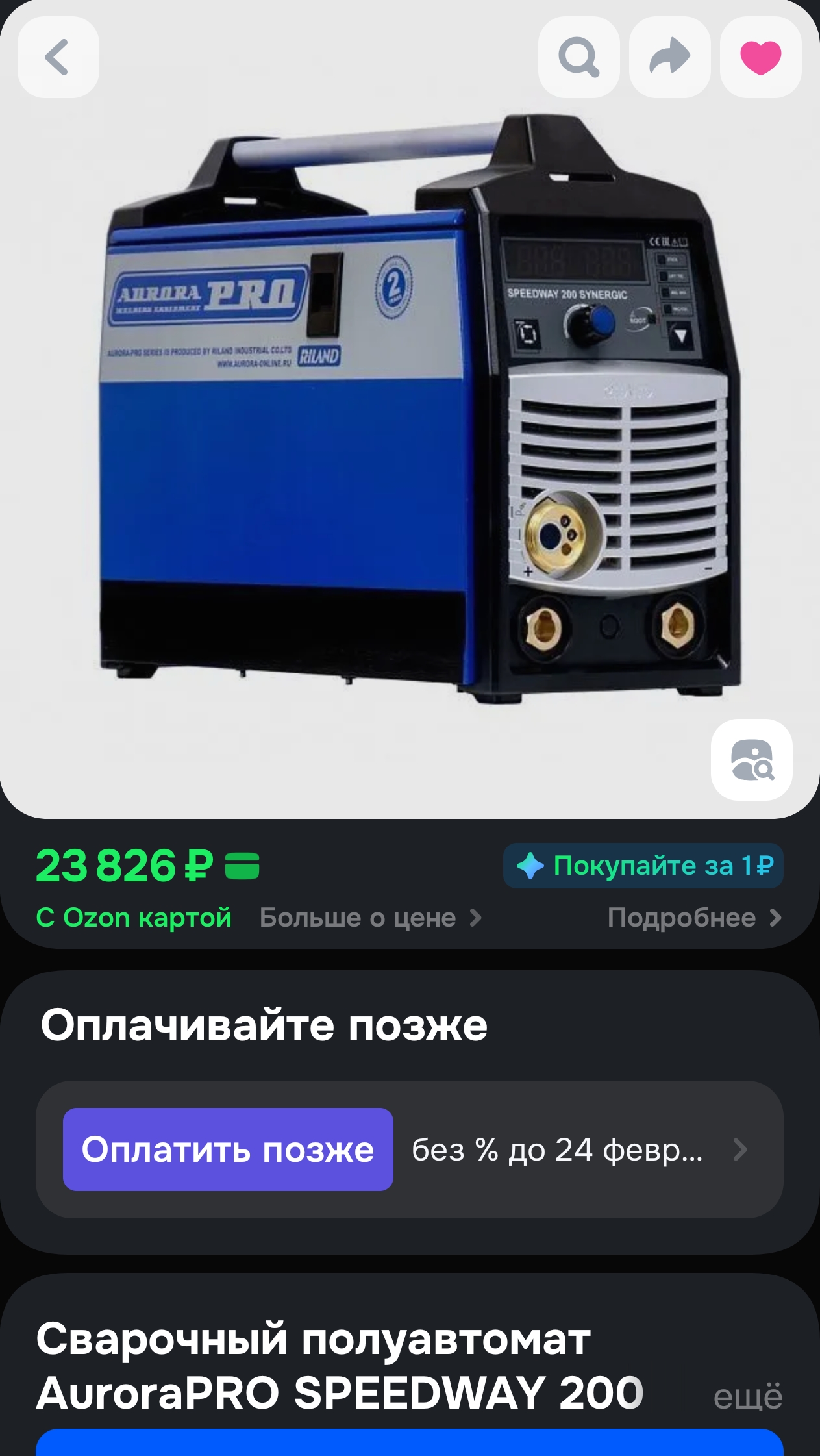Remove the product from favorites

(x=760, y=57)
